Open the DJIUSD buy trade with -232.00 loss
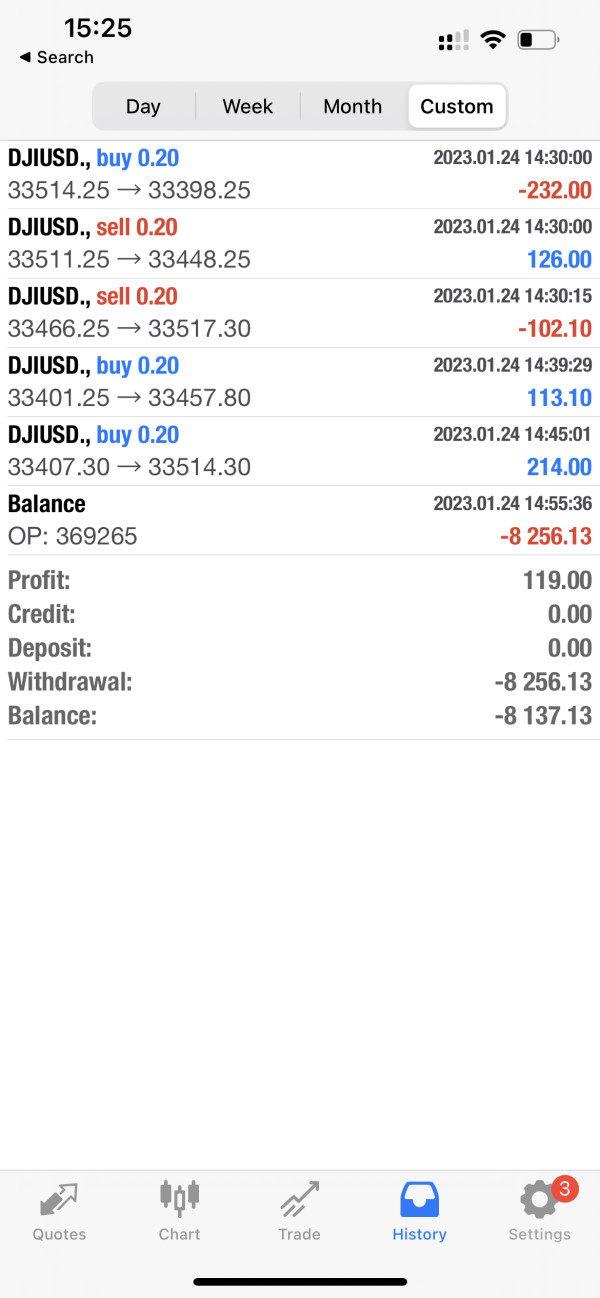 click(x=300, y=174)
